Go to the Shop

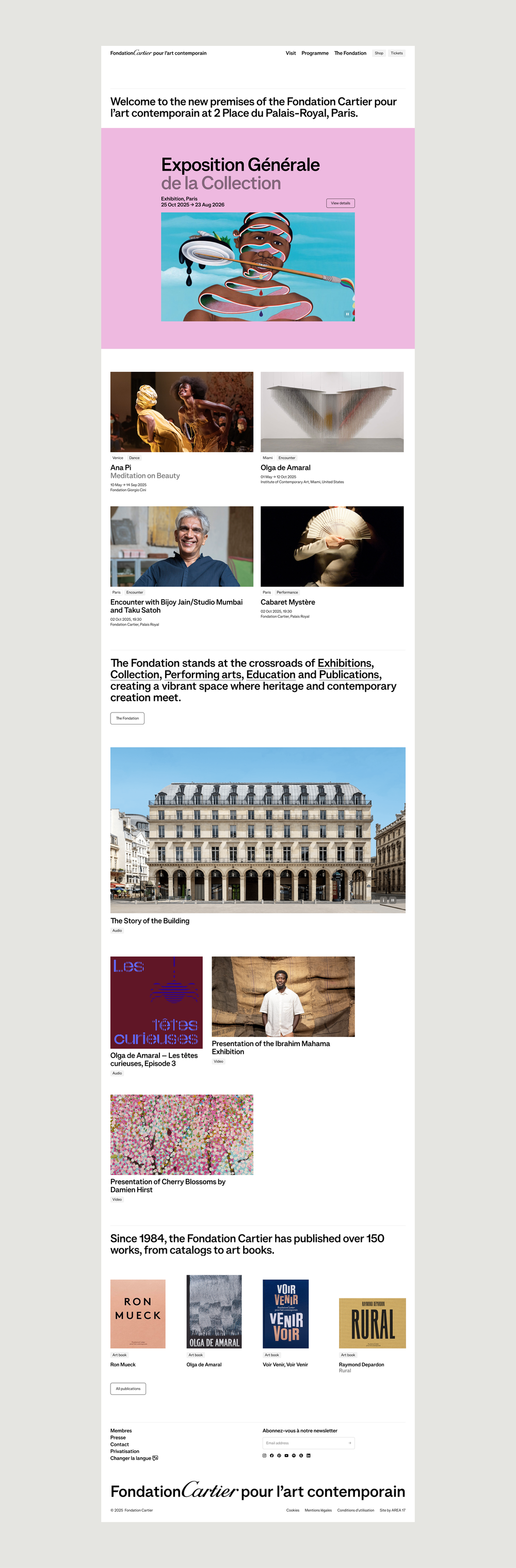click(x=379, y=53)
